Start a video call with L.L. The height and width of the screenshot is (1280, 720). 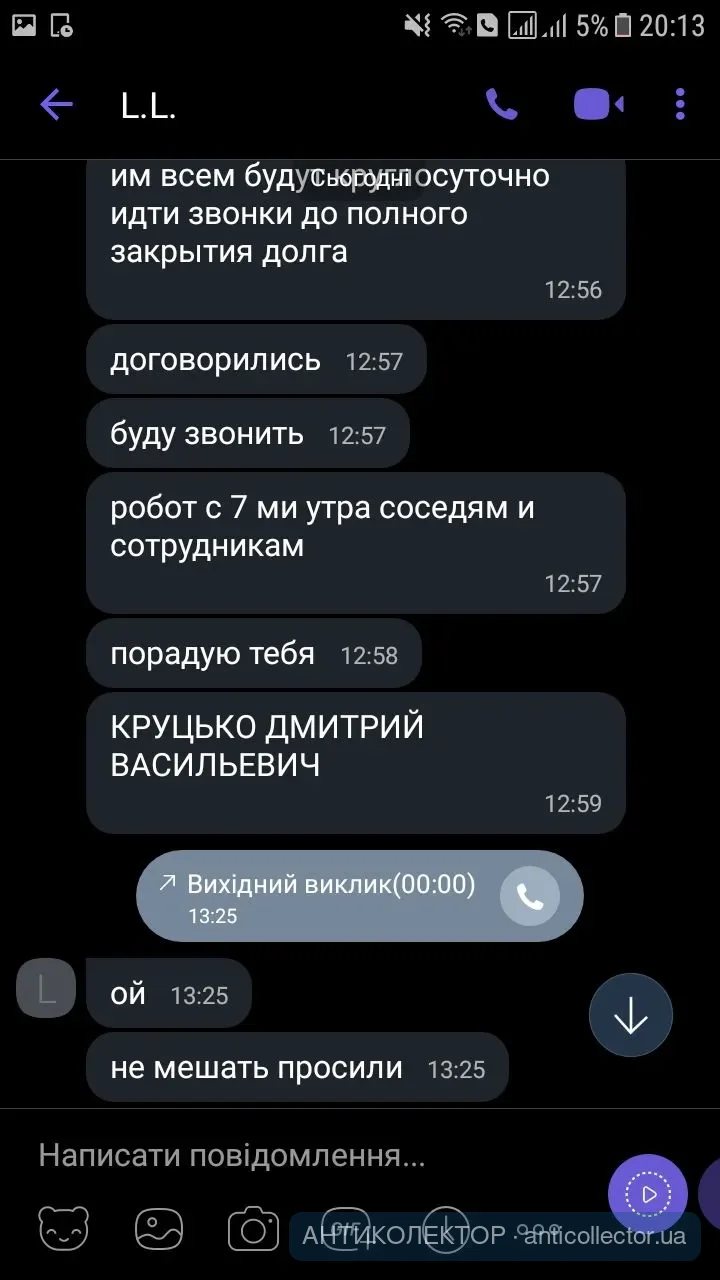click(598, 105)
